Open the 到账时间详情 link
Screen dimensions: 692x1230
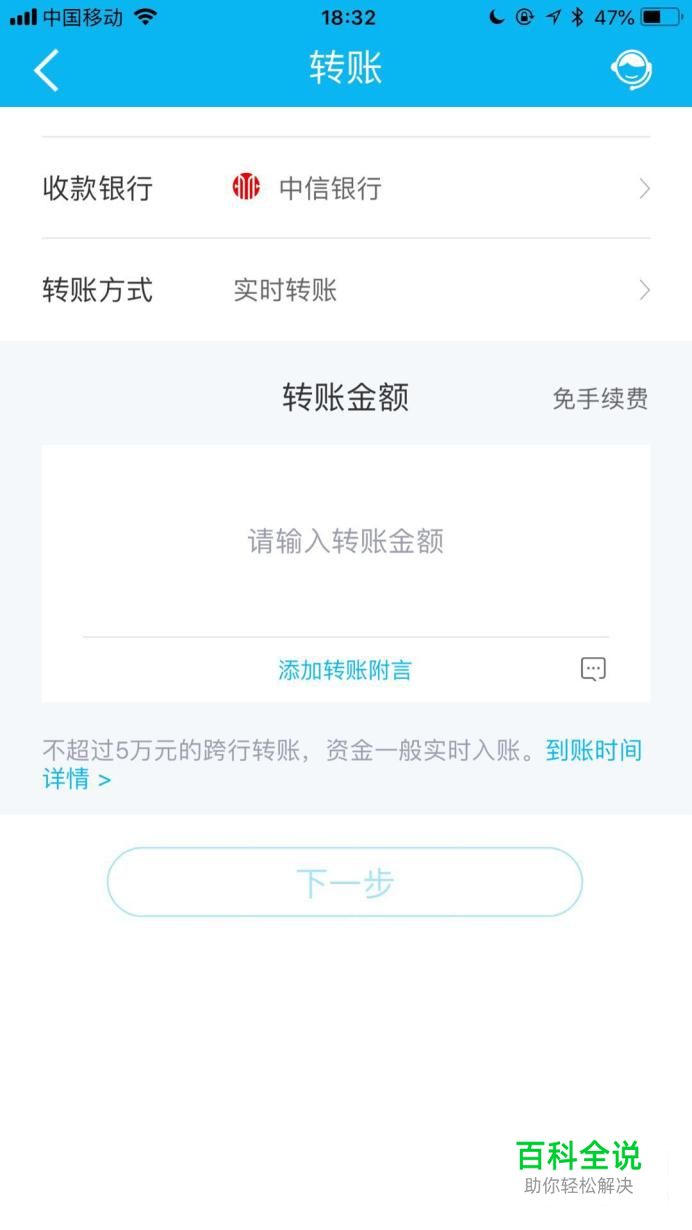[594, 750]
